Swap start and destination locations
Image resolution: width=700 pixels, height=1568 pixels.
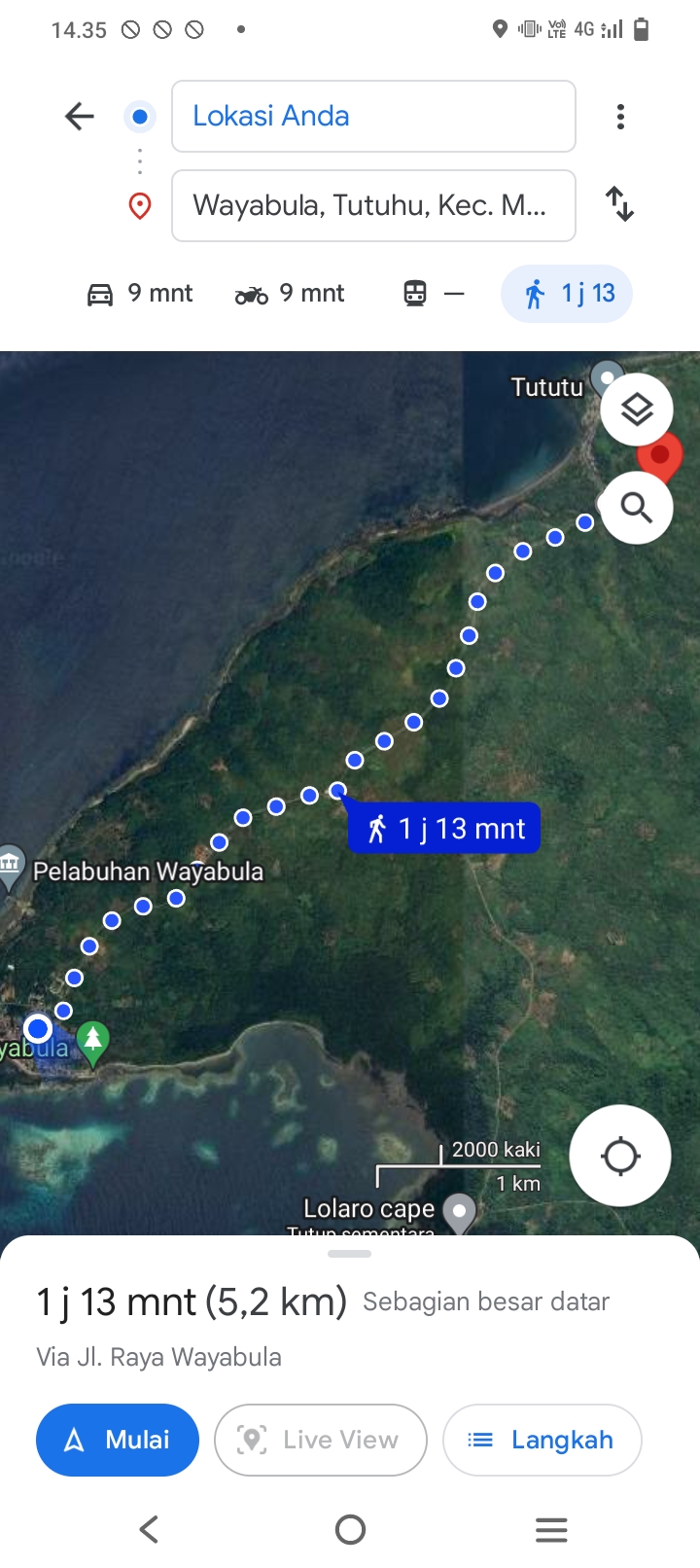pos(620,204)
